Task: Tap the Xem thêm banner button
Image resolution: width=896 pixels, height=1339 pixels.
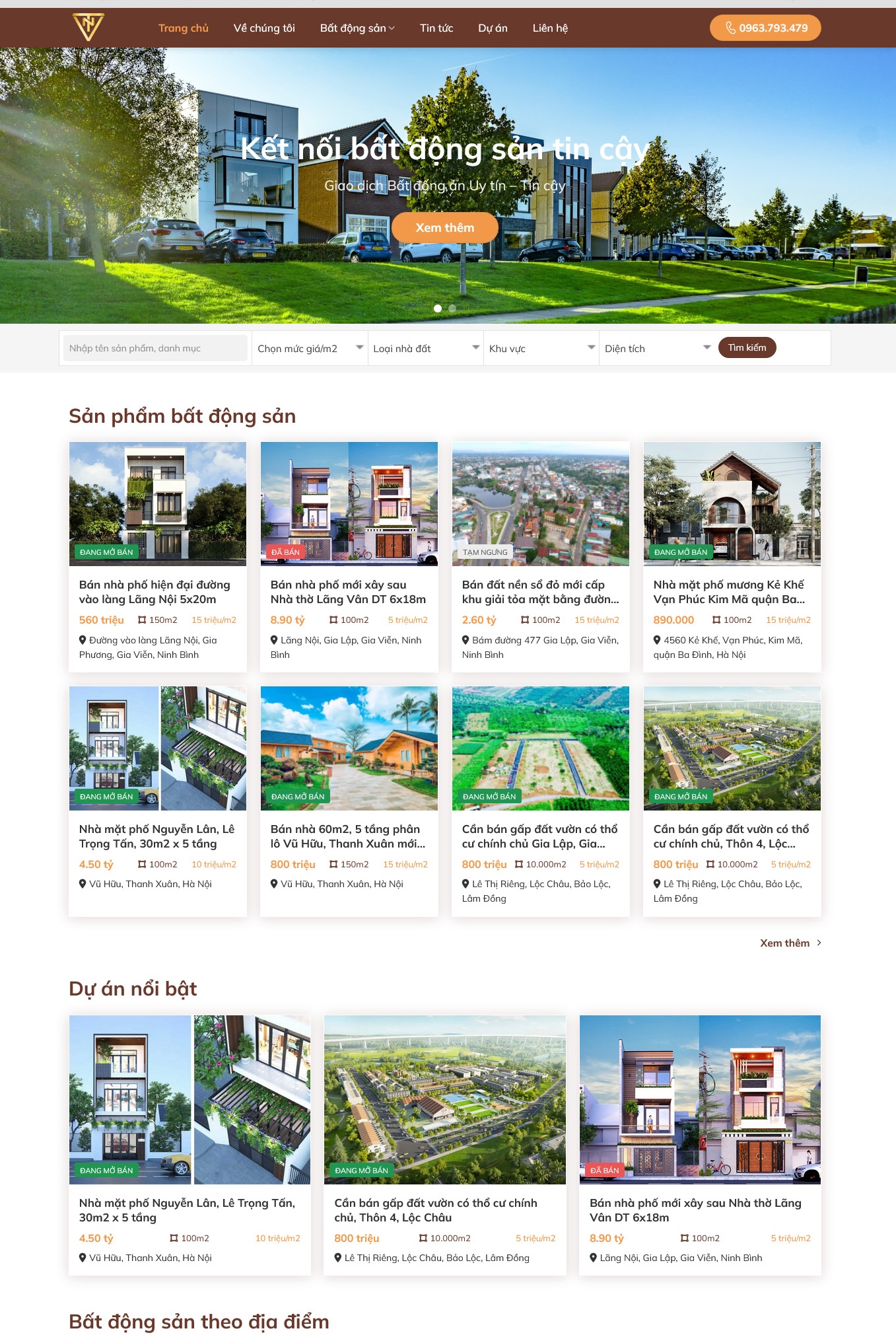Action: pyautogui.click(x=444, y=228)
